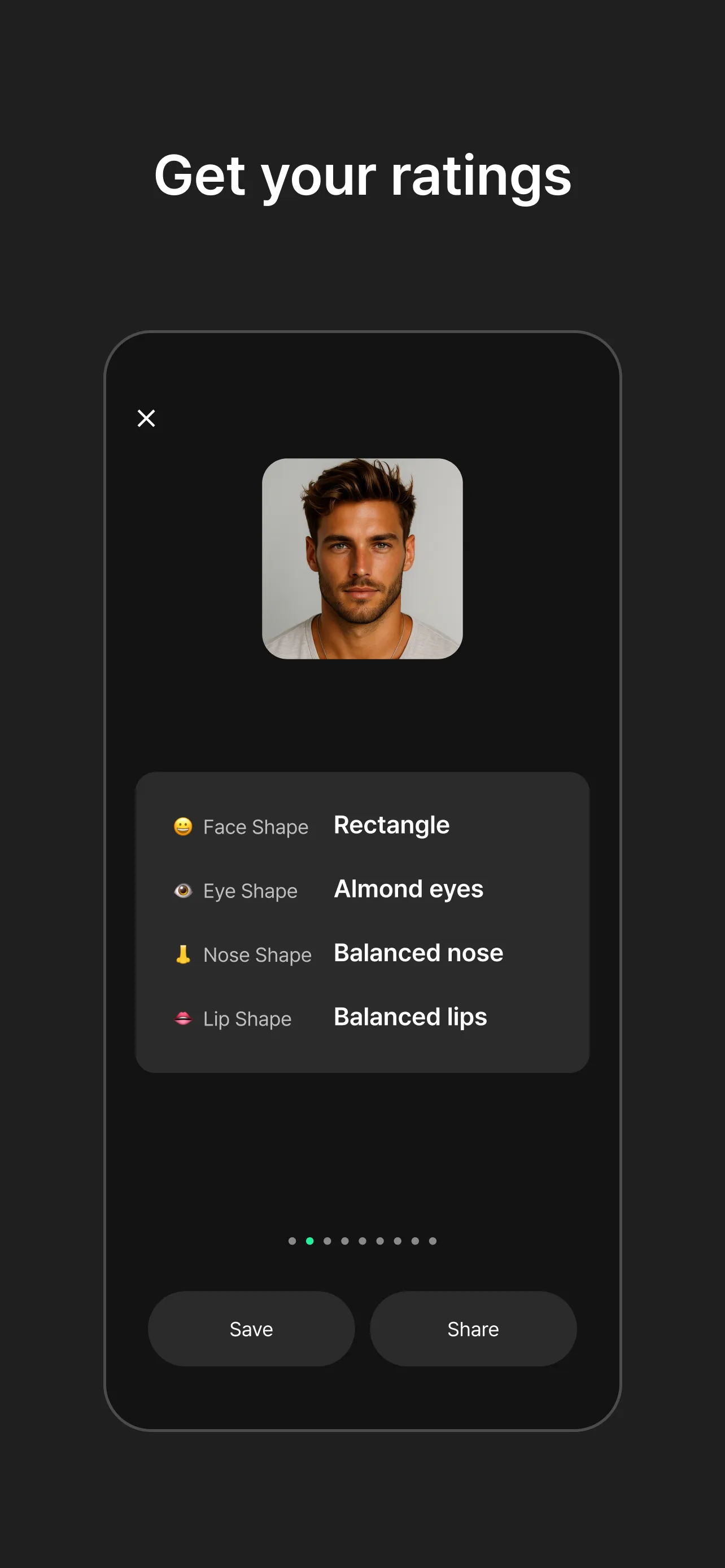Screen dimensions: 725x1568
Task: Select the Rectangle face shape result
Action: pos(391,825)
